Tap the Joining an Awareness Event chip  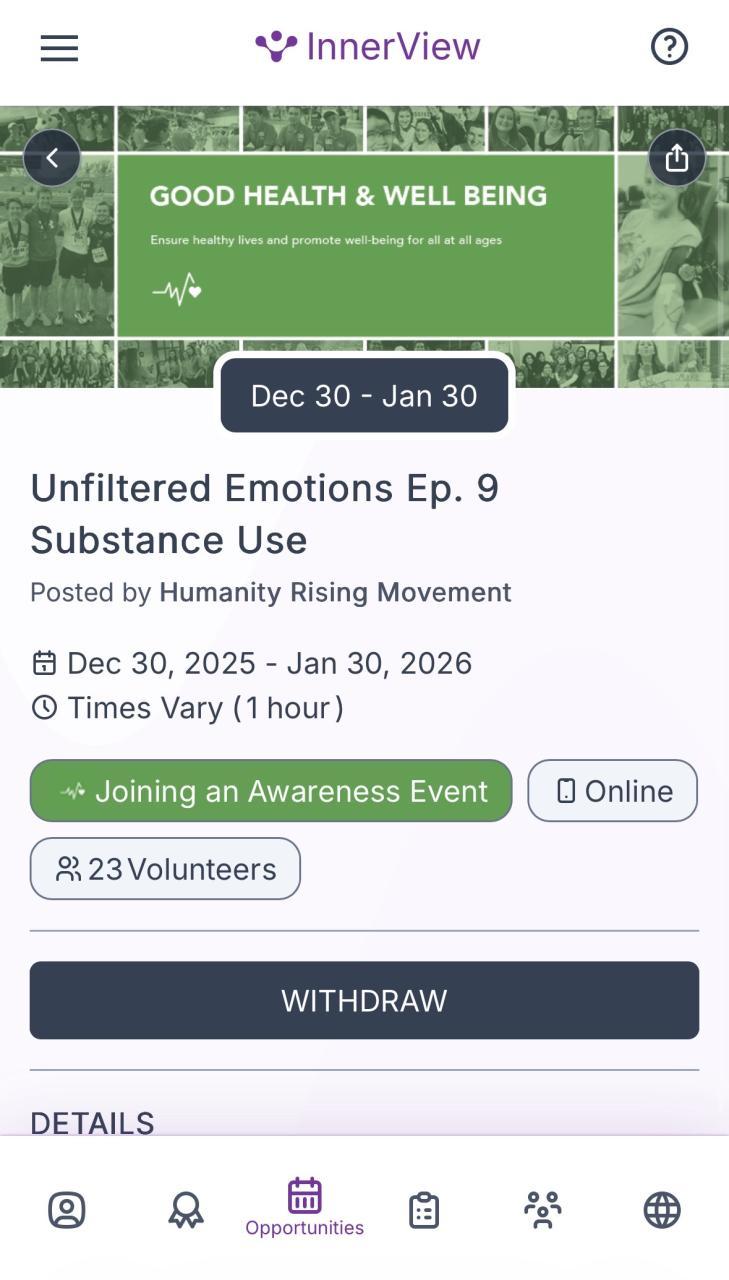(x=271, y=791)
